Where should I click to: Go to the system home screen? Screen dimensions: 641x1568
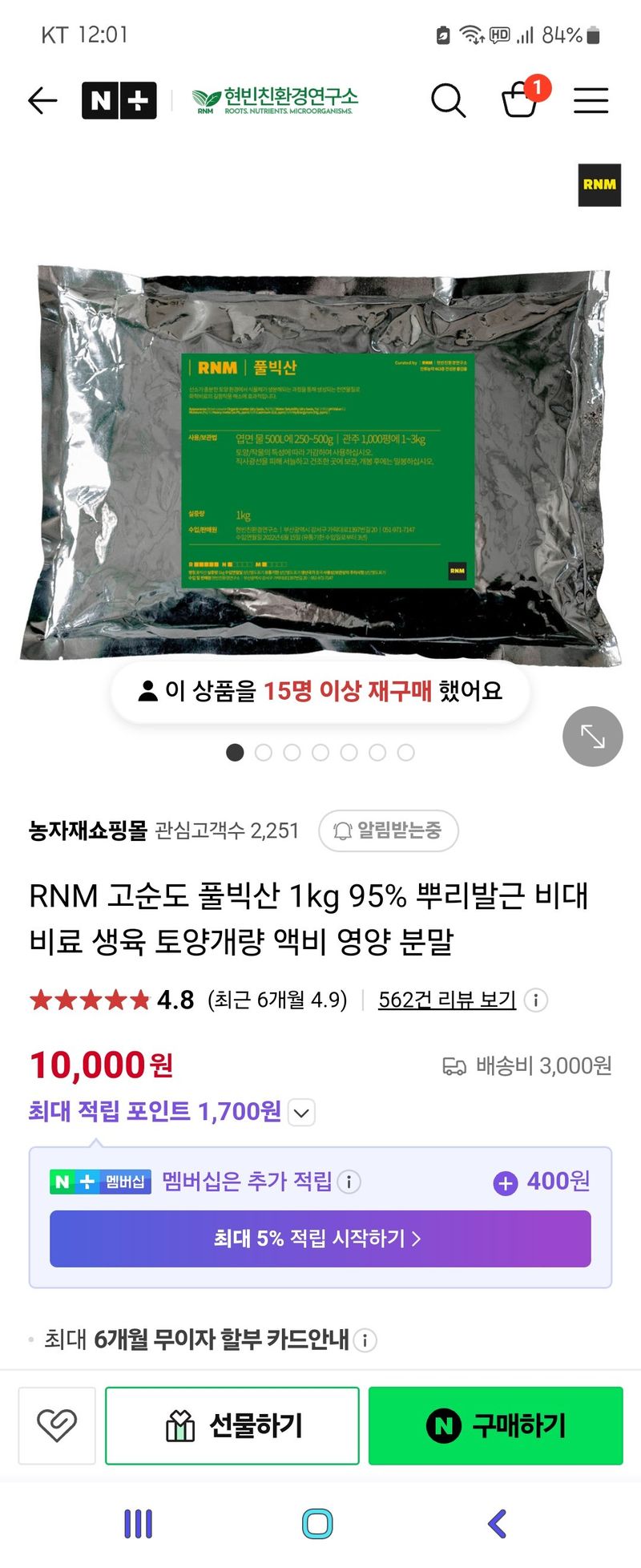317,1523
